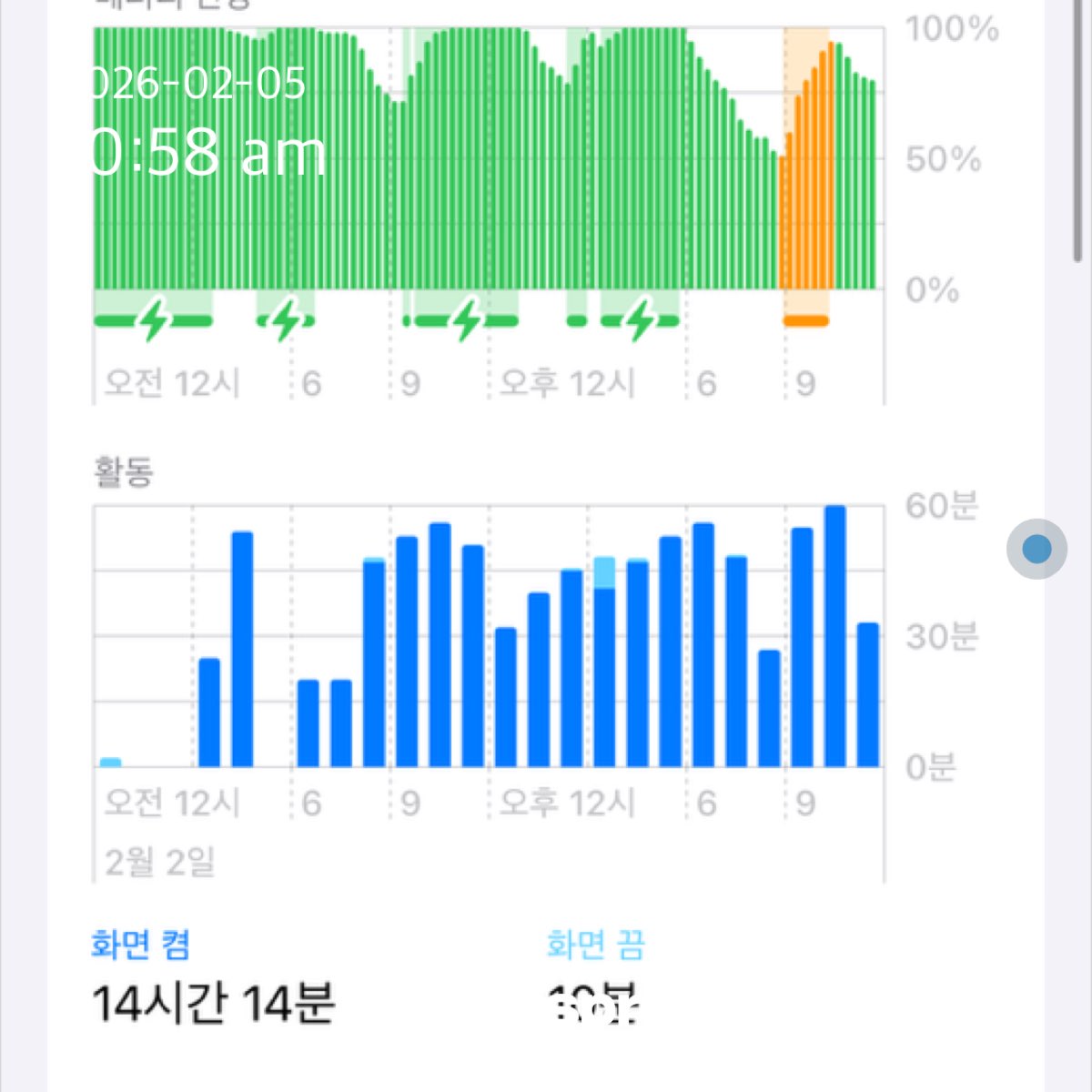Select the tallest 60-minute bar in activity chart
1092x1092 pixels.
[834, 637]
